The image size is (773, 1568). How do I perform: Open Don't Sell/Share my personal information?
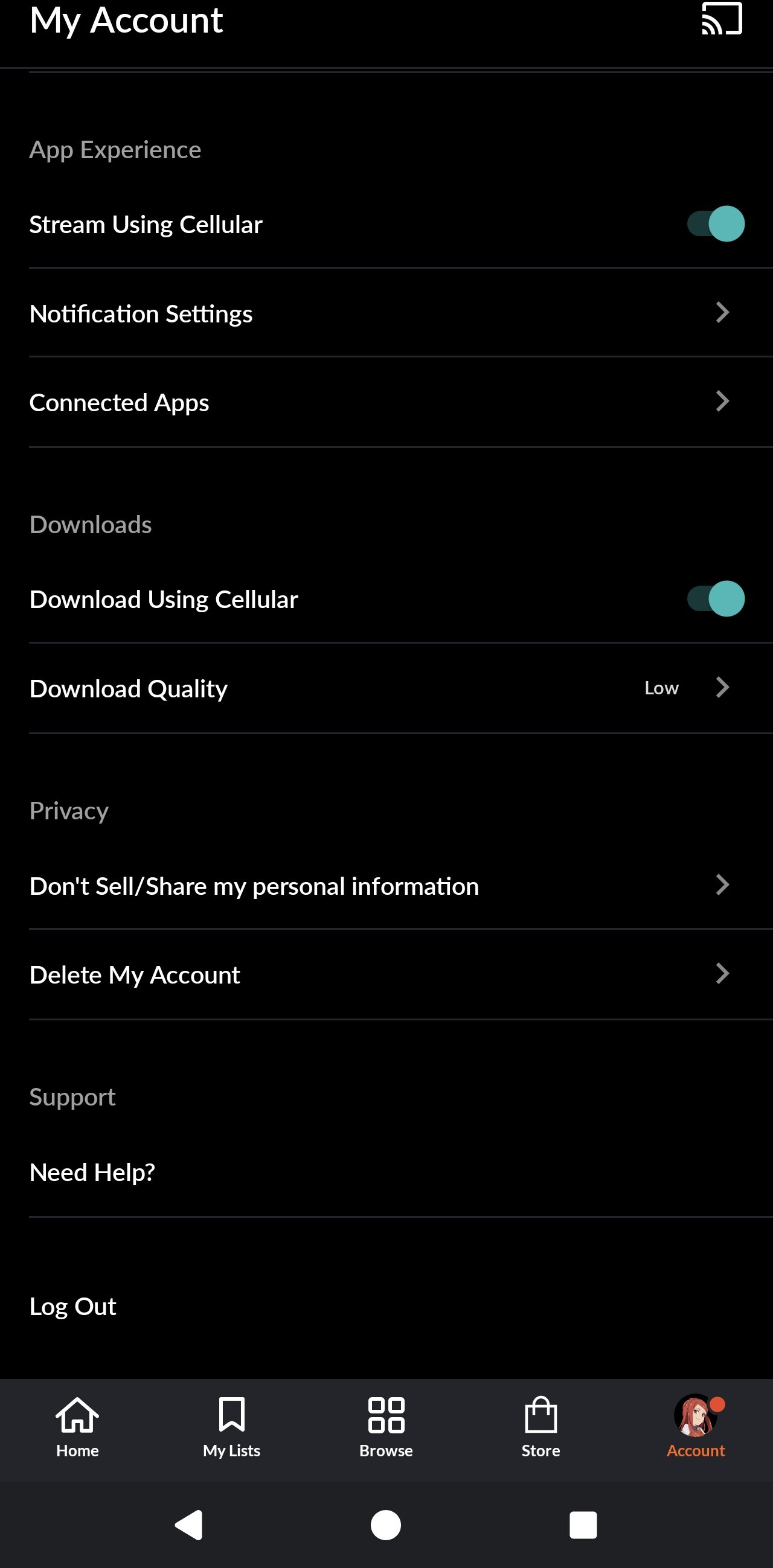coord(386,886)
